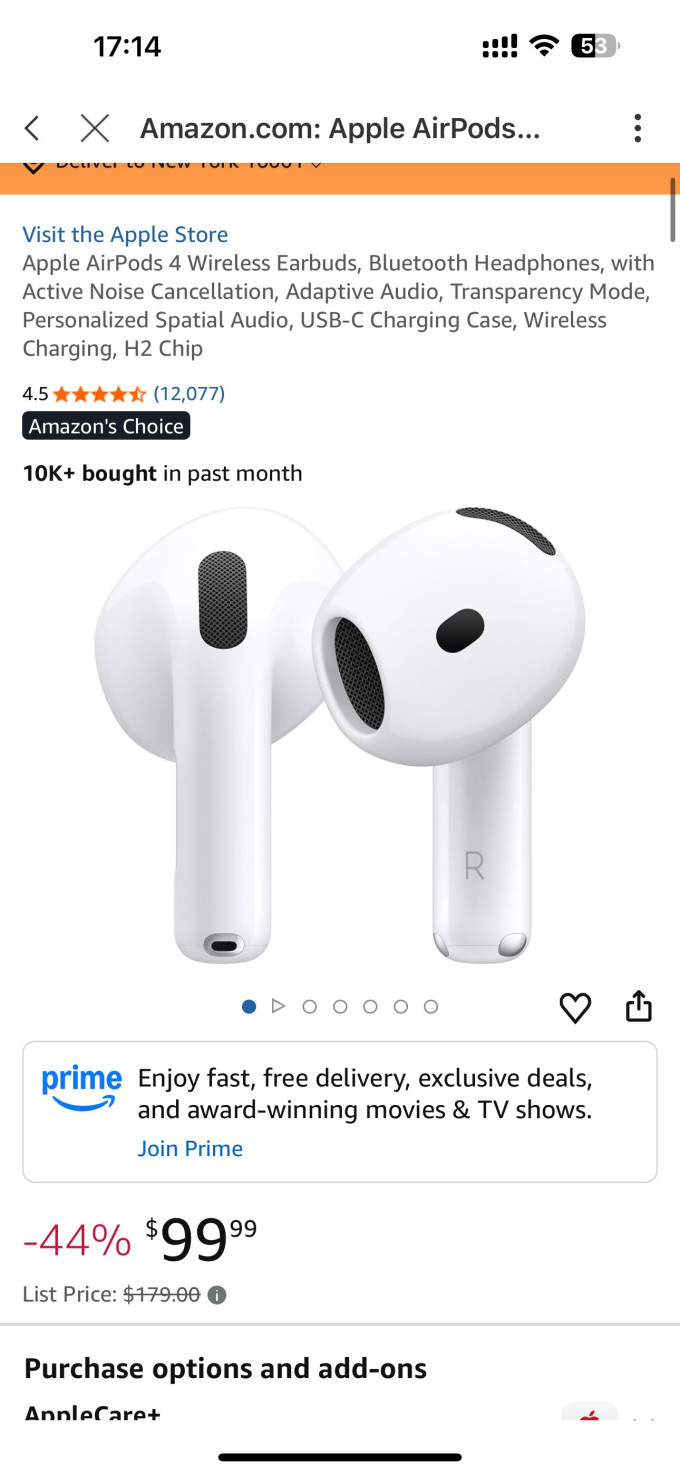680x1474 pixels.
Task: Change the delivery location to another address
Action: pos(173,166)
